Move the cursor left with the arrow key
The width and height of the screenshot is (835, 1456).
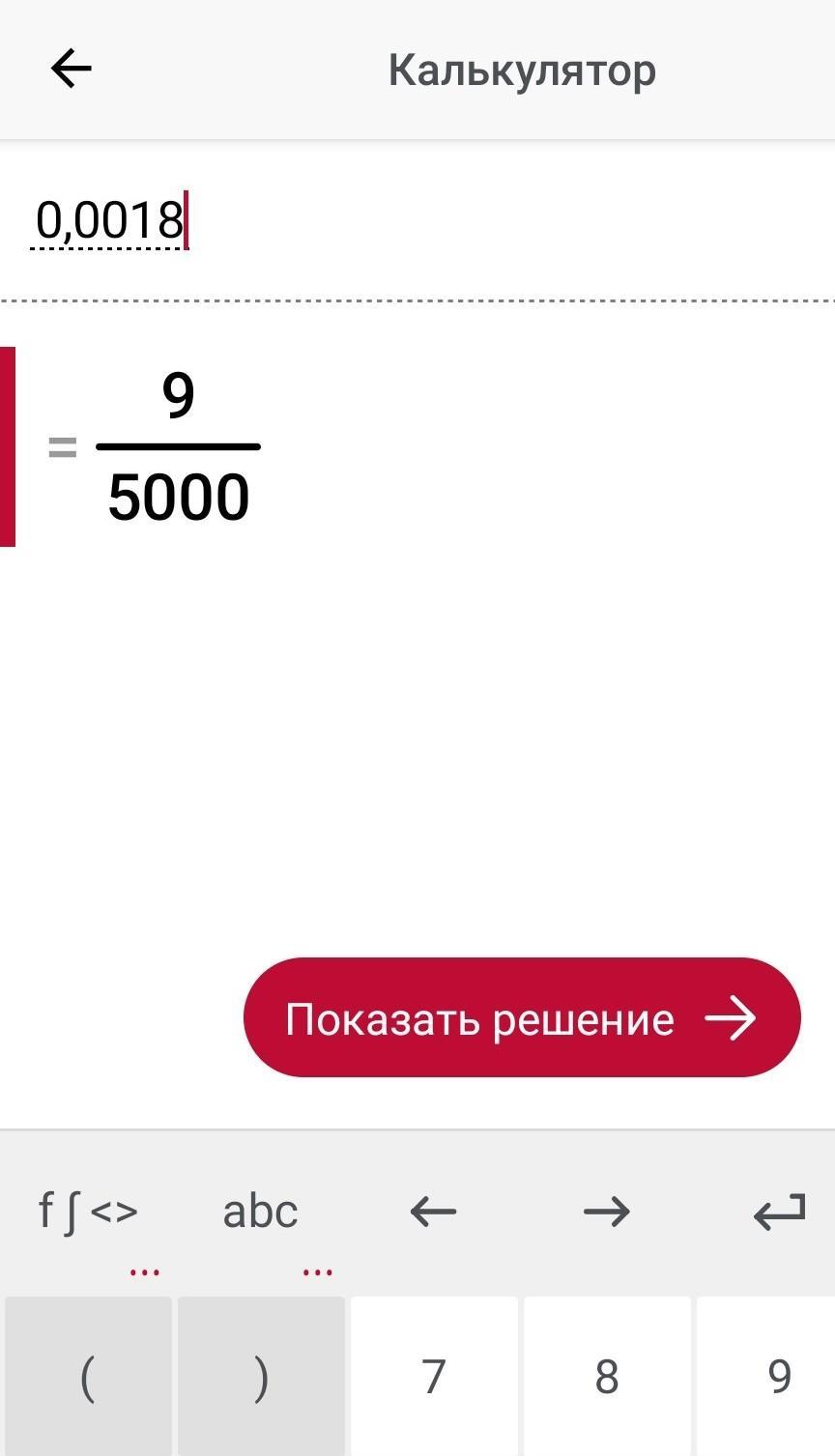(x=433, y=1212)
